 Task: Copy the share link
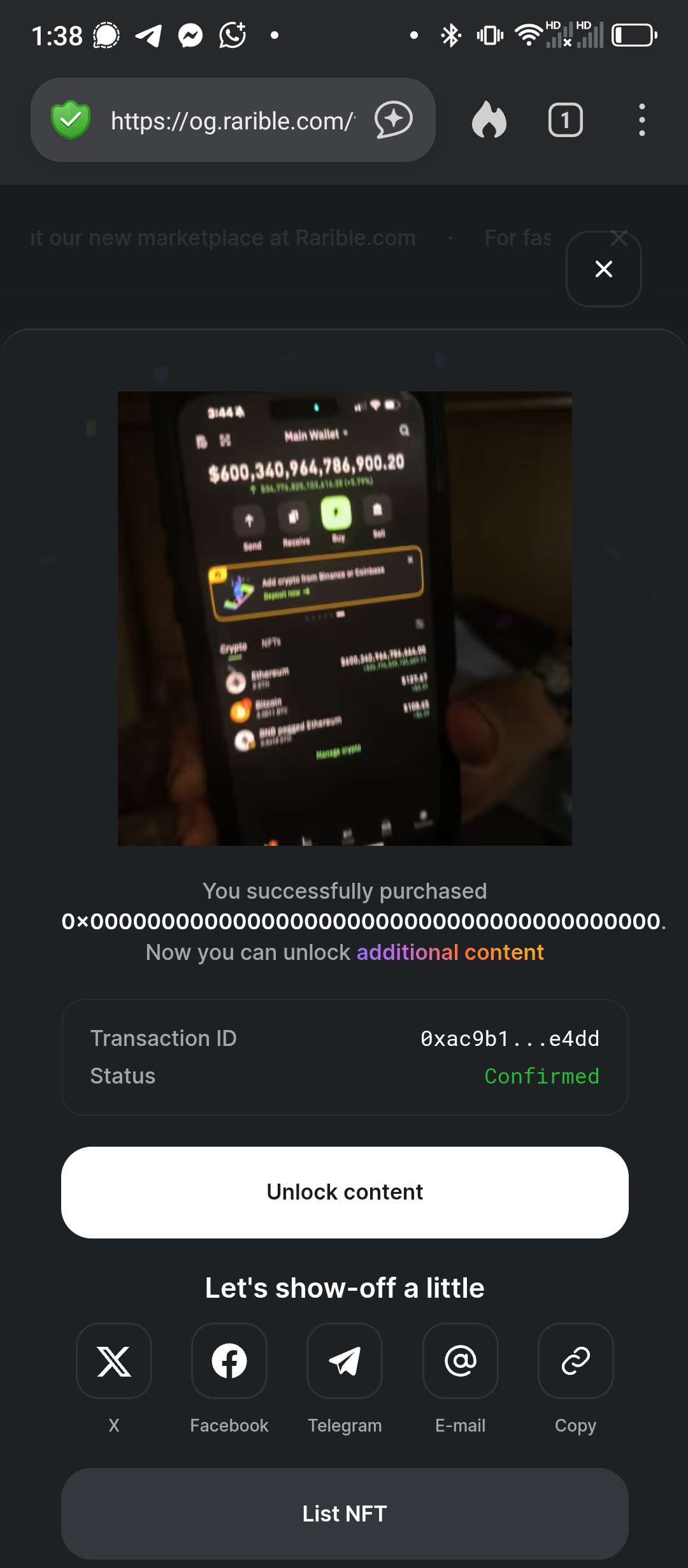pos(576,1361)
